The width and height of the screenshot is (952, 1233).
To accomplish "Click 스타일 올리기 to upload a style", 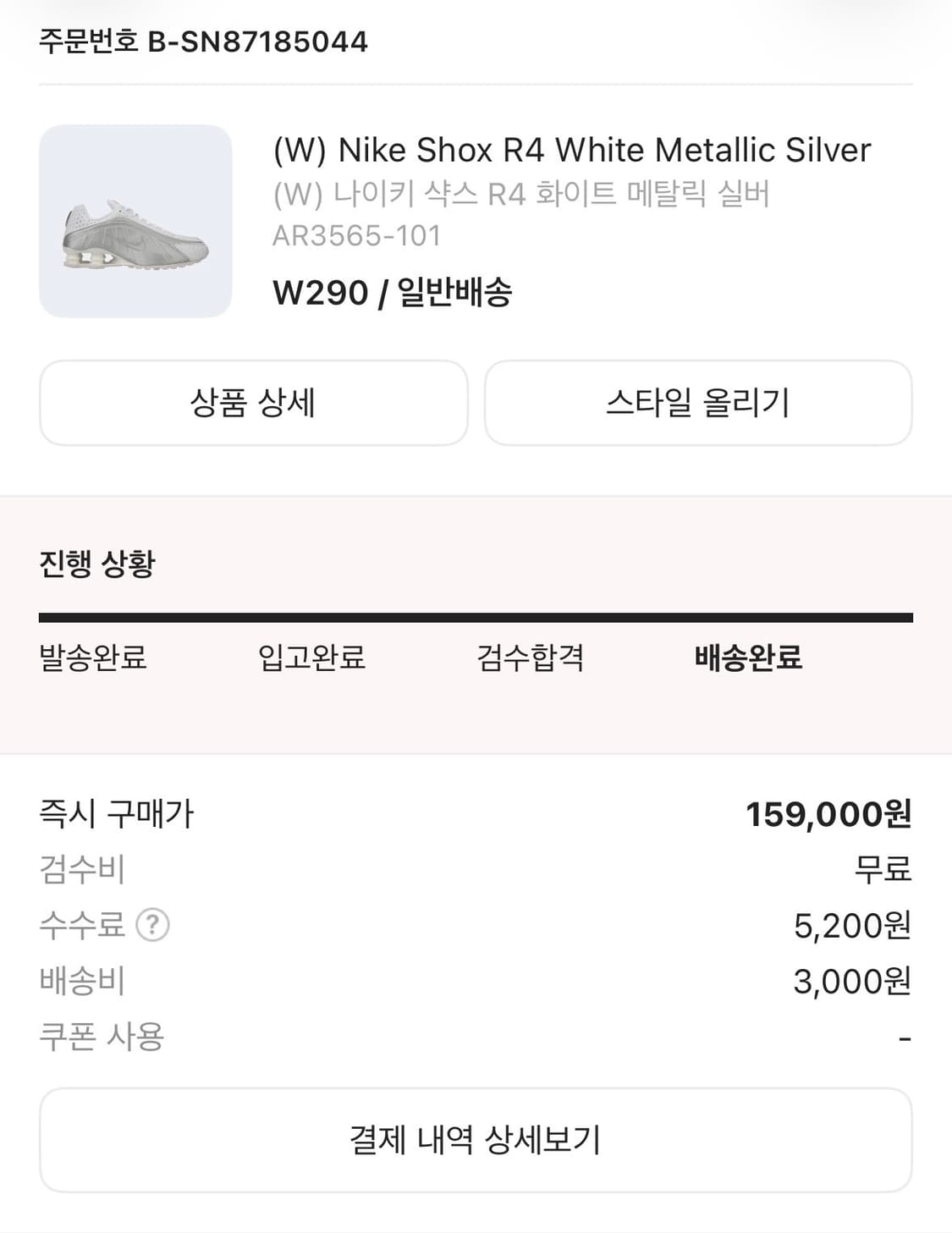I will click(698, 404).
